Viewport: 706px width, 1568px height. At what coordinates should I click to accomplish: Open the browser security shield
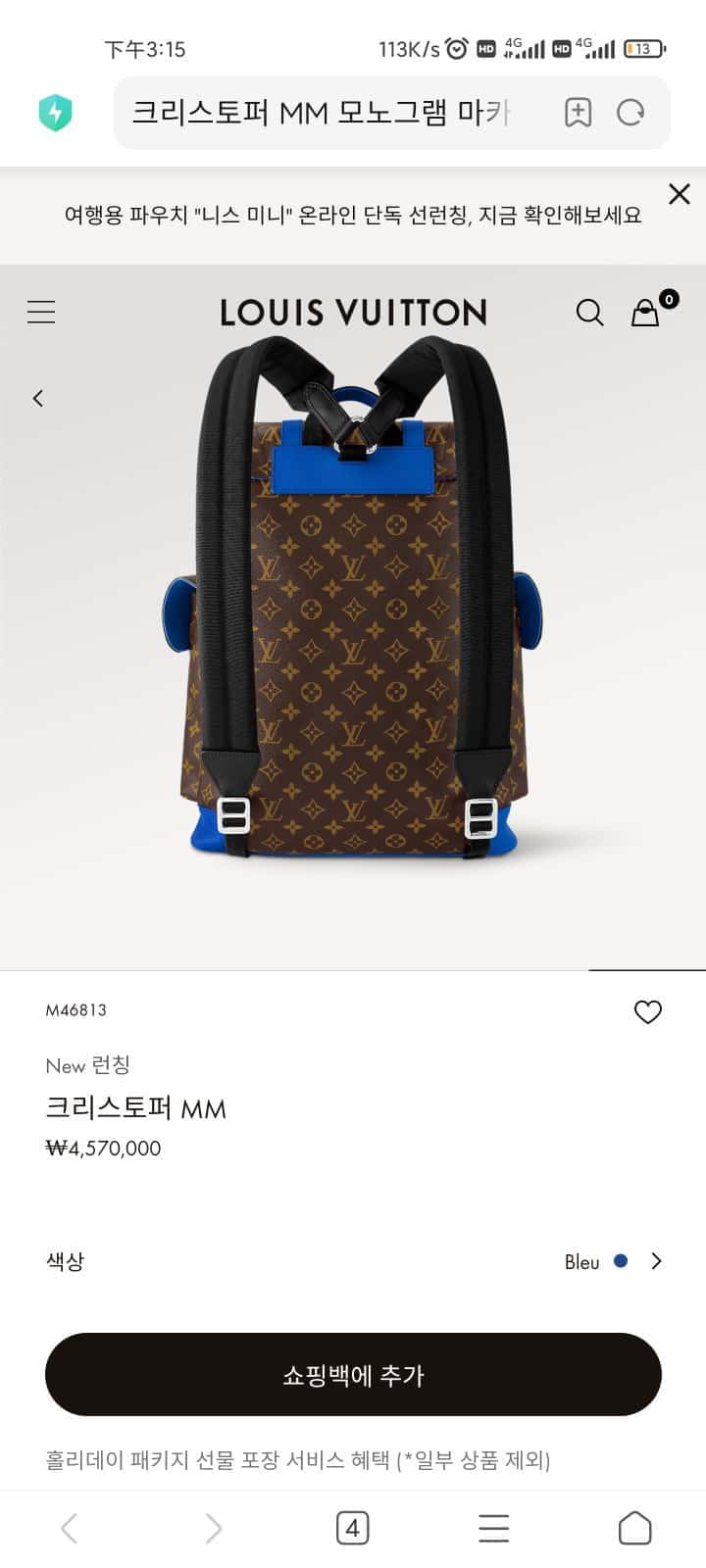tap(56, 113)
